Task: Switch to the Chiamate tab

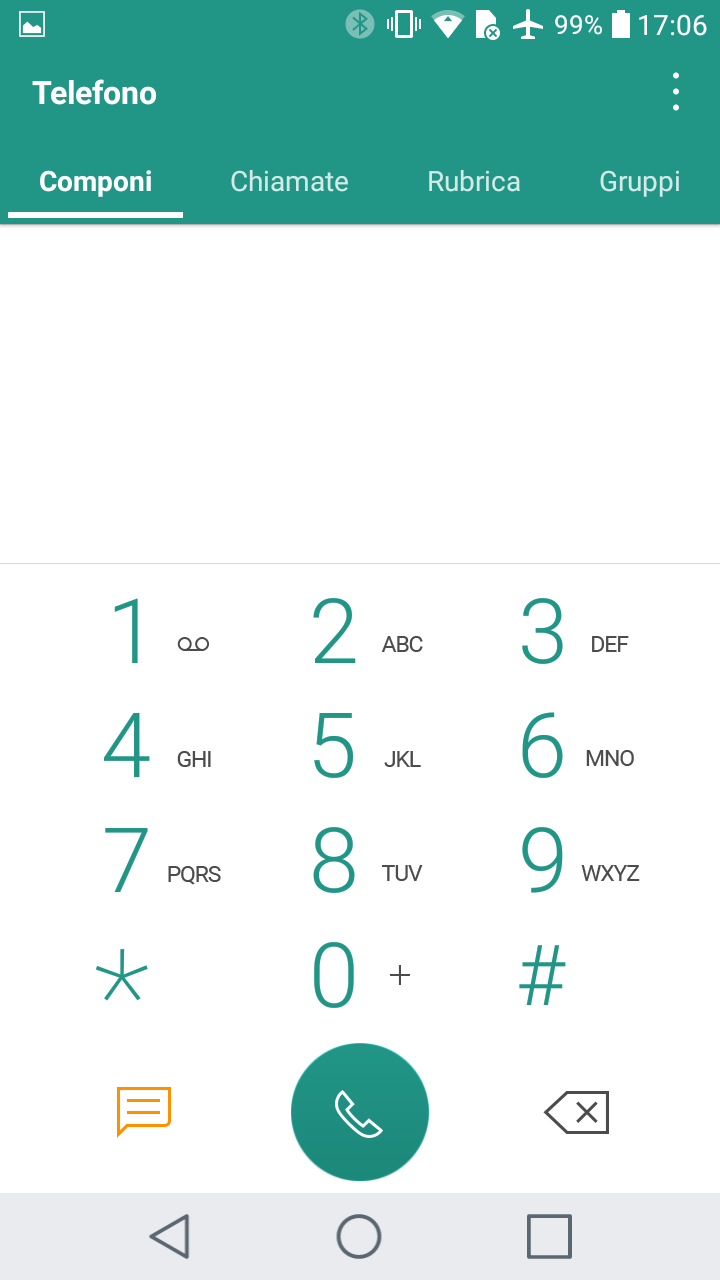Action: (x=289, y=181)
